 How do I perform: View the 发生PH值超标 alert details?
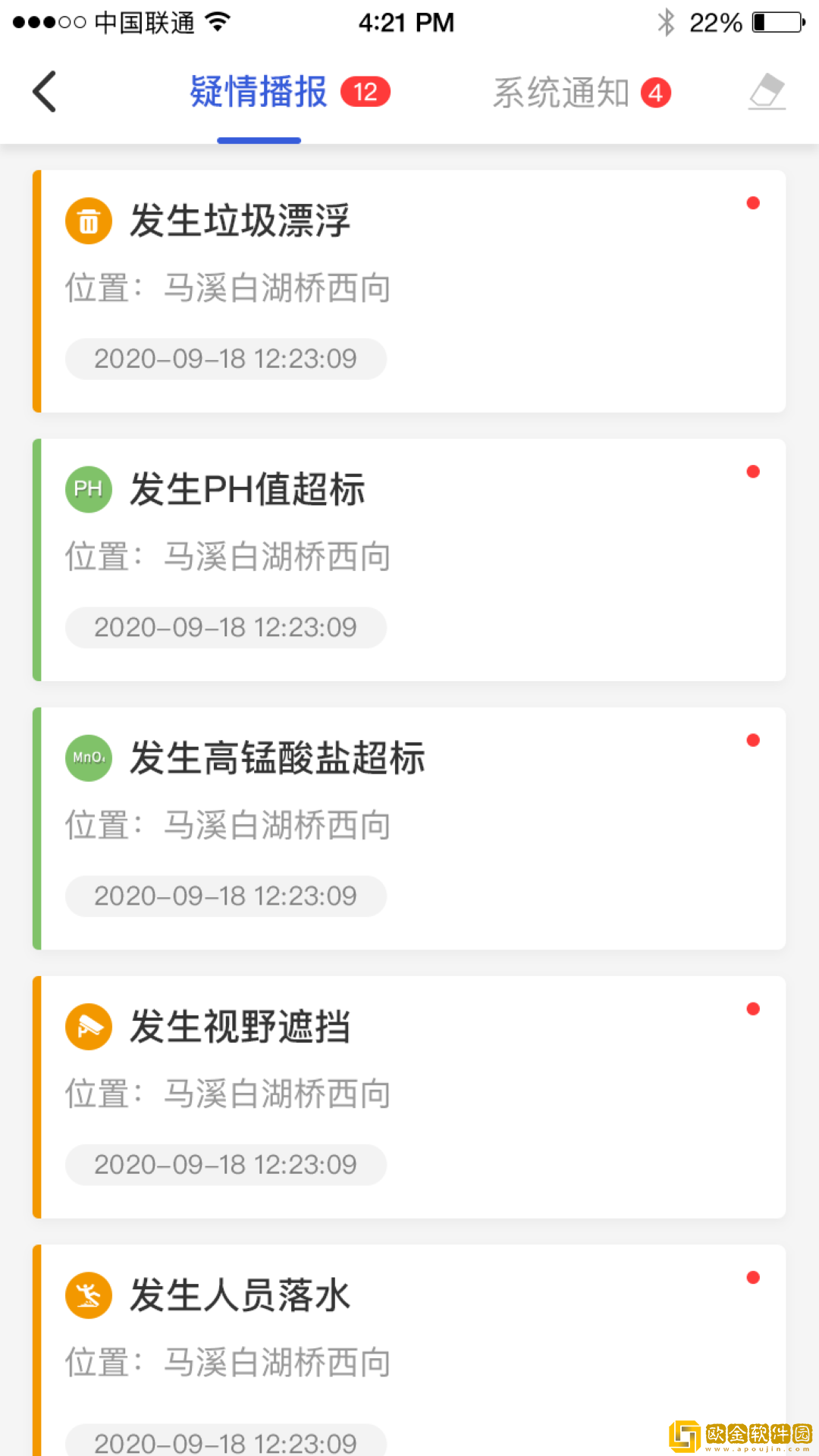pos(409,560)
